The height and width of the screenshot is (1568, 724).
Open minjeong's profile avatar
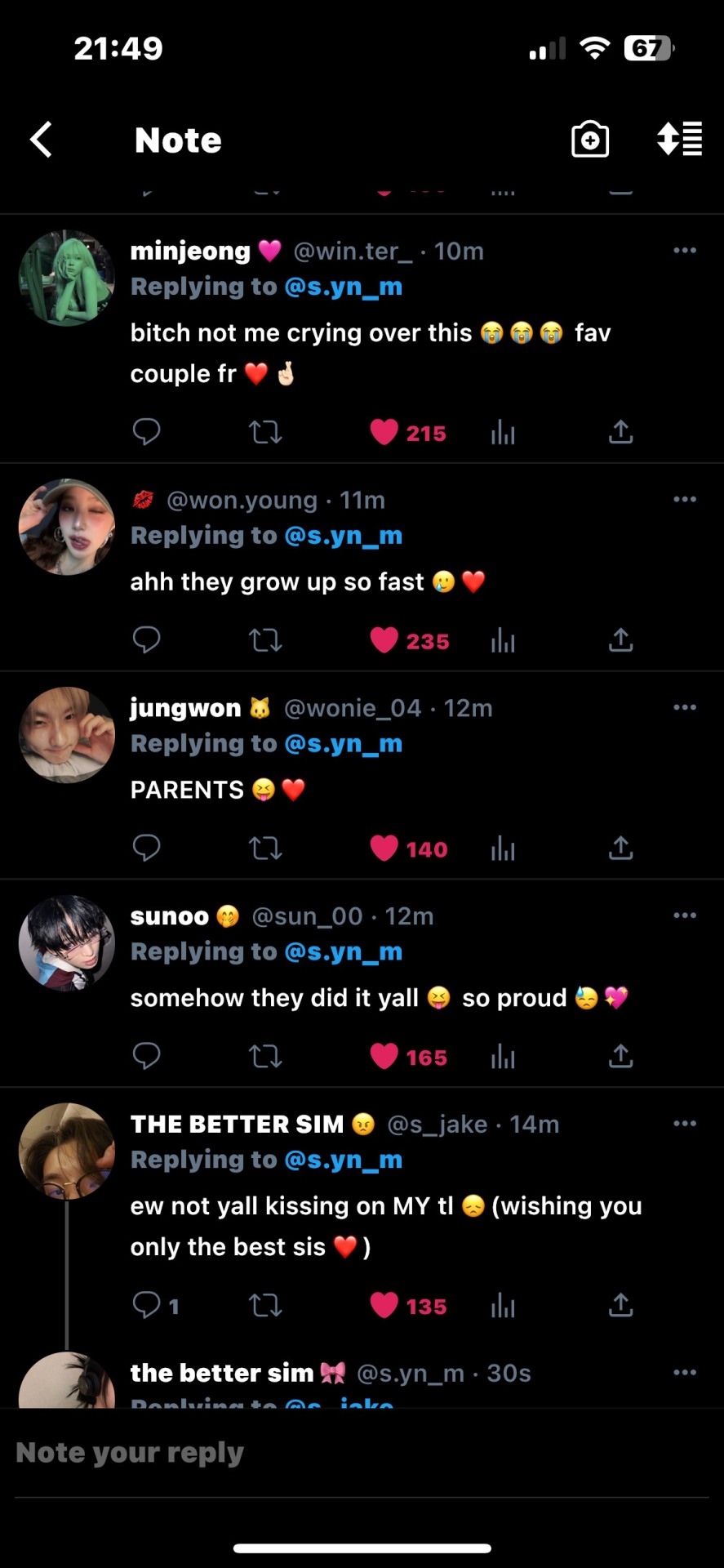[x=67, y=278]
